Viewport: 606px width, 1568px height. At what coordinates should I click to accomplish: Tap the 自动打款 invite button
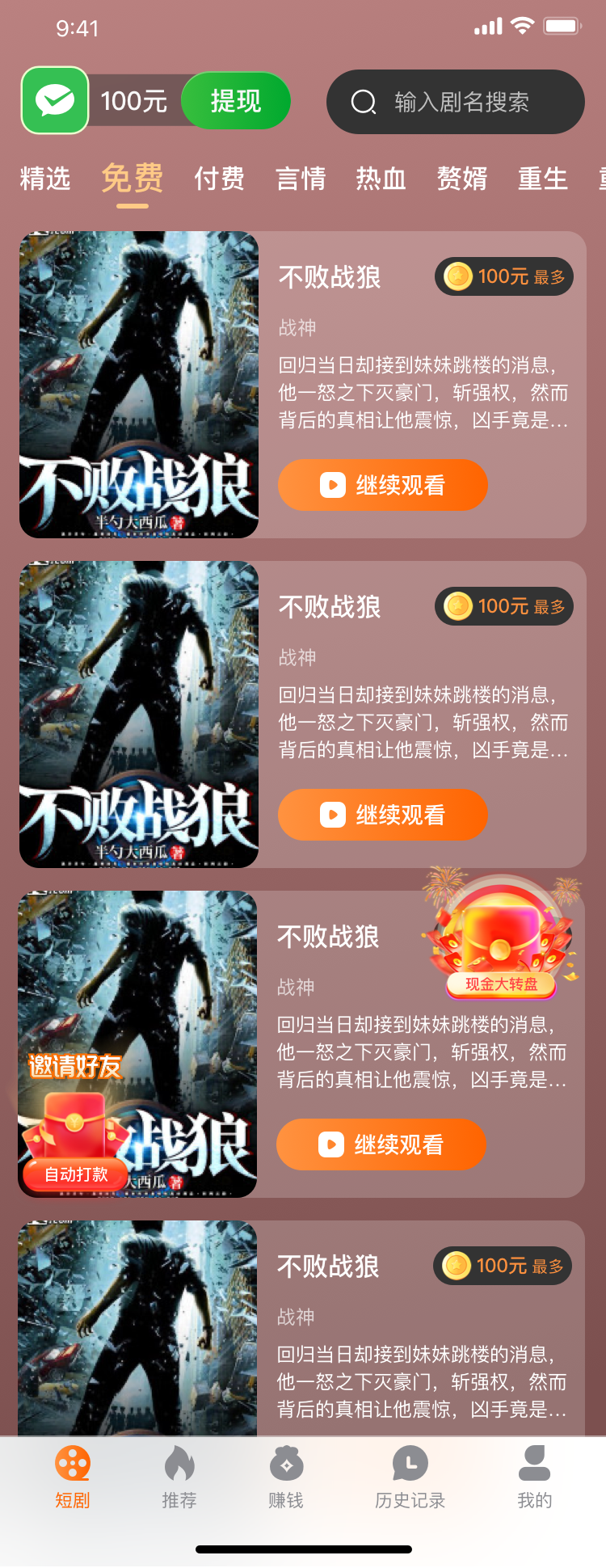(x=78, y=1174)
